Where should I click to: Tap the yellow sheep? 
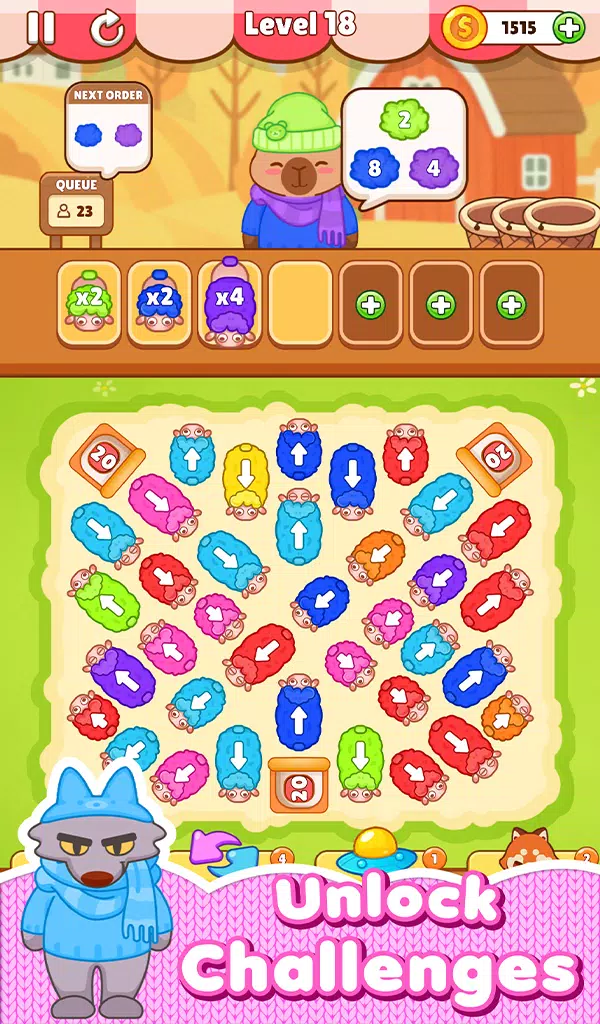(242, 480)
